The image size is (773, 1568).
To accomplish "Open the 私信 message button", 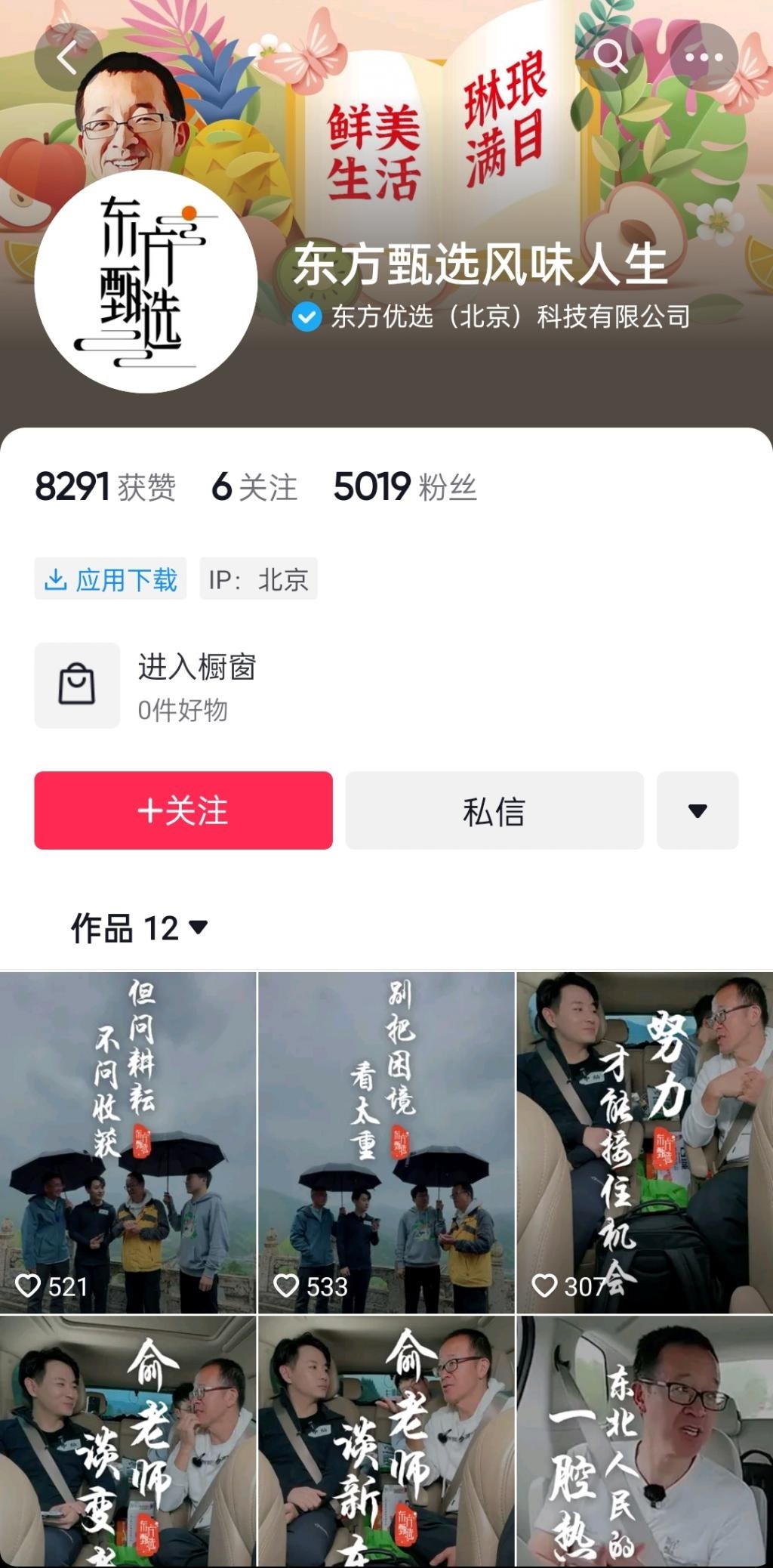I will tap(495, 810).
